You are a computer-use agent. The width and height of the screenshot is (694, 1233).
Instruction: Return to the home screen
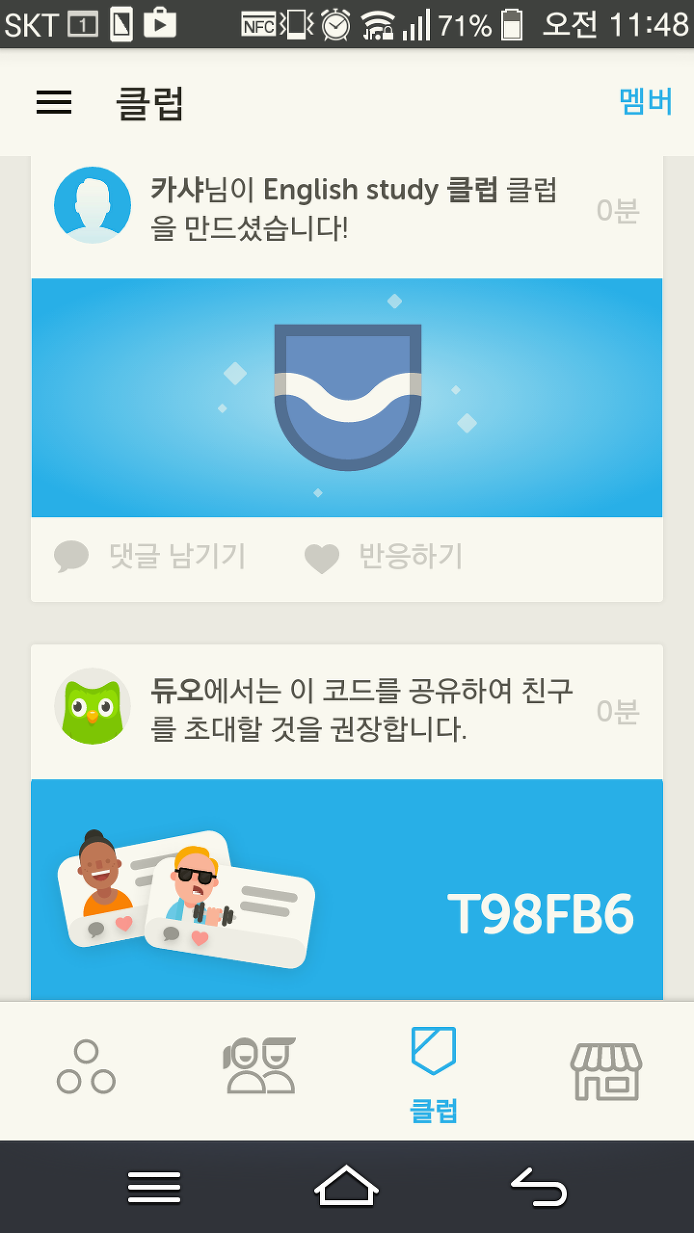click(x=346, y=1187)
